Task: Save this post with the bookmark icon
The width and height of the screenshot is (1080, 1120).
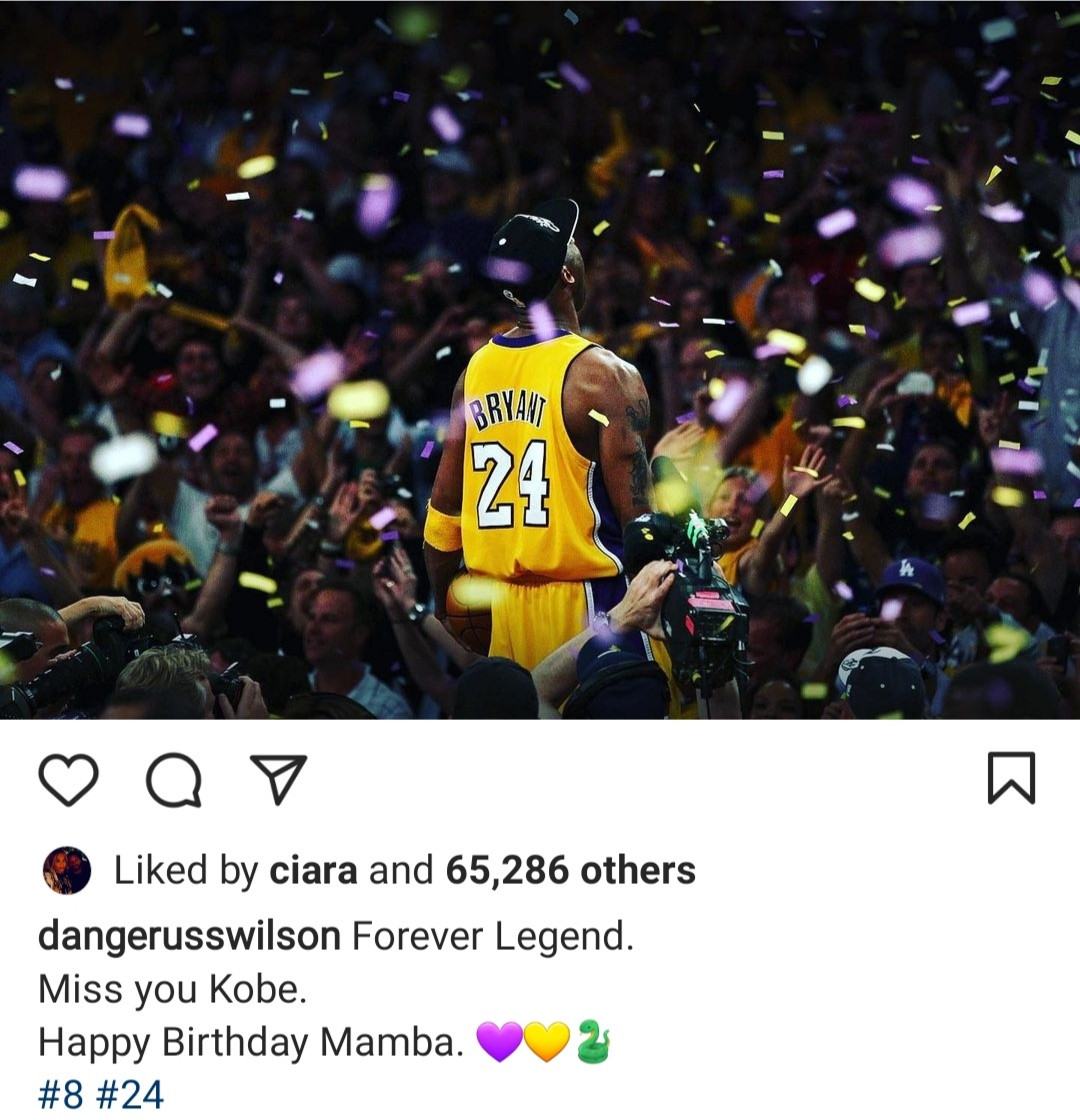Action: [1012, 779]
